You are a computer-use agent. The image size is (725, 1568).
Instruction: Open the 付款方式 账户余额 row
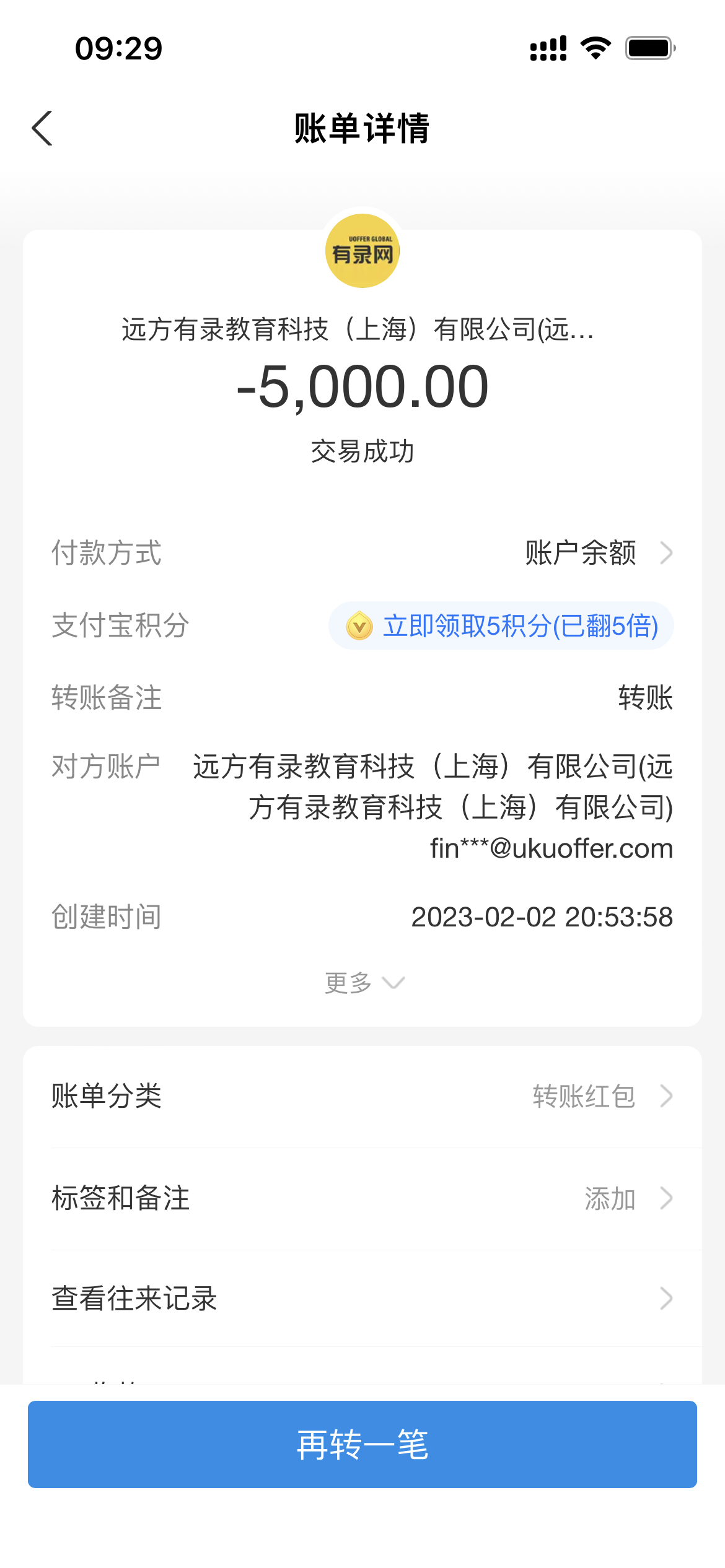(x=595, y=553)
